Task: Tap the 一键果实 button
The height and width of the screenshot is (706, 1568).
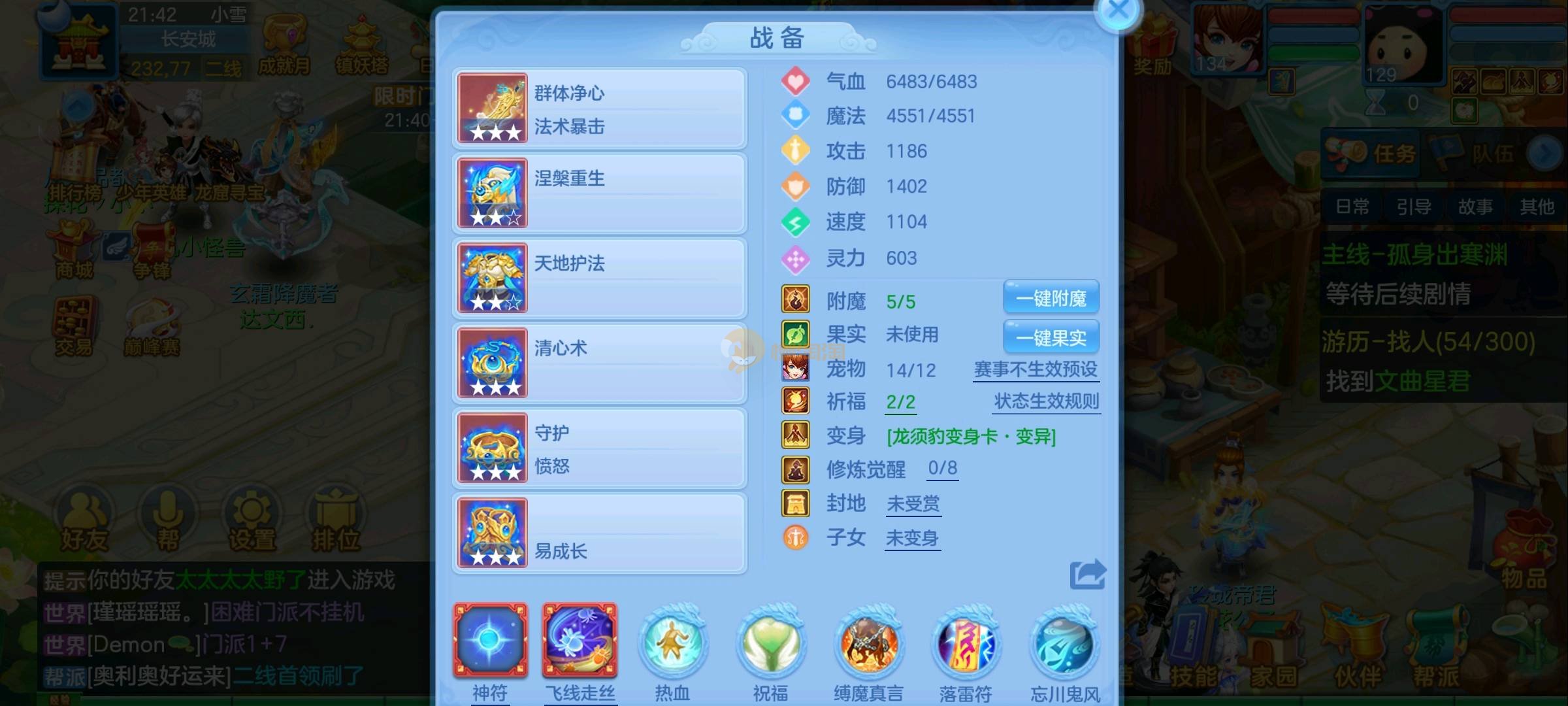Action: coord(1051,337)
